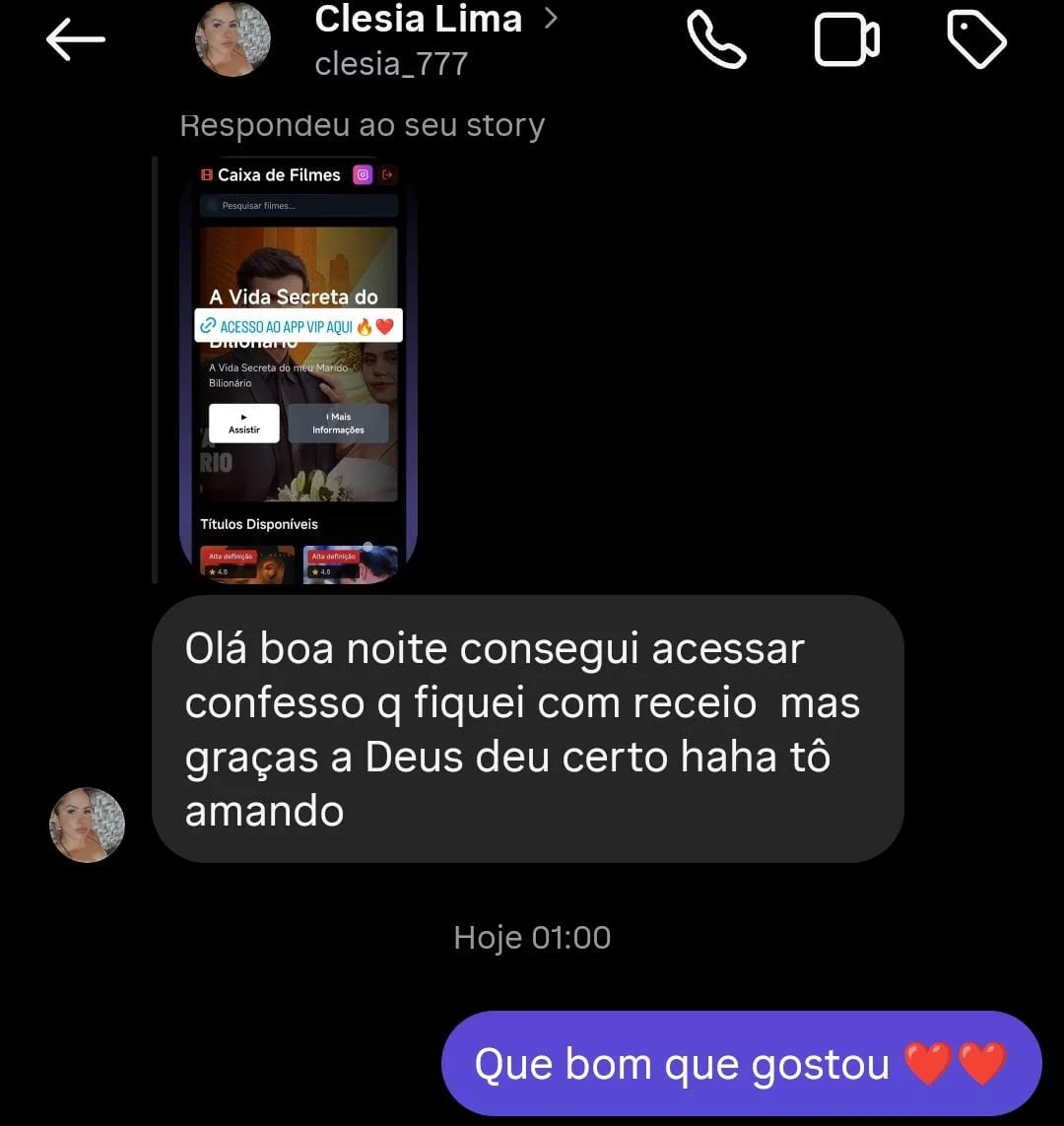Viewport: 1064px width, 1126px height.
Task: Start a video call with Clesia Lima
Action: coord(846,41)
